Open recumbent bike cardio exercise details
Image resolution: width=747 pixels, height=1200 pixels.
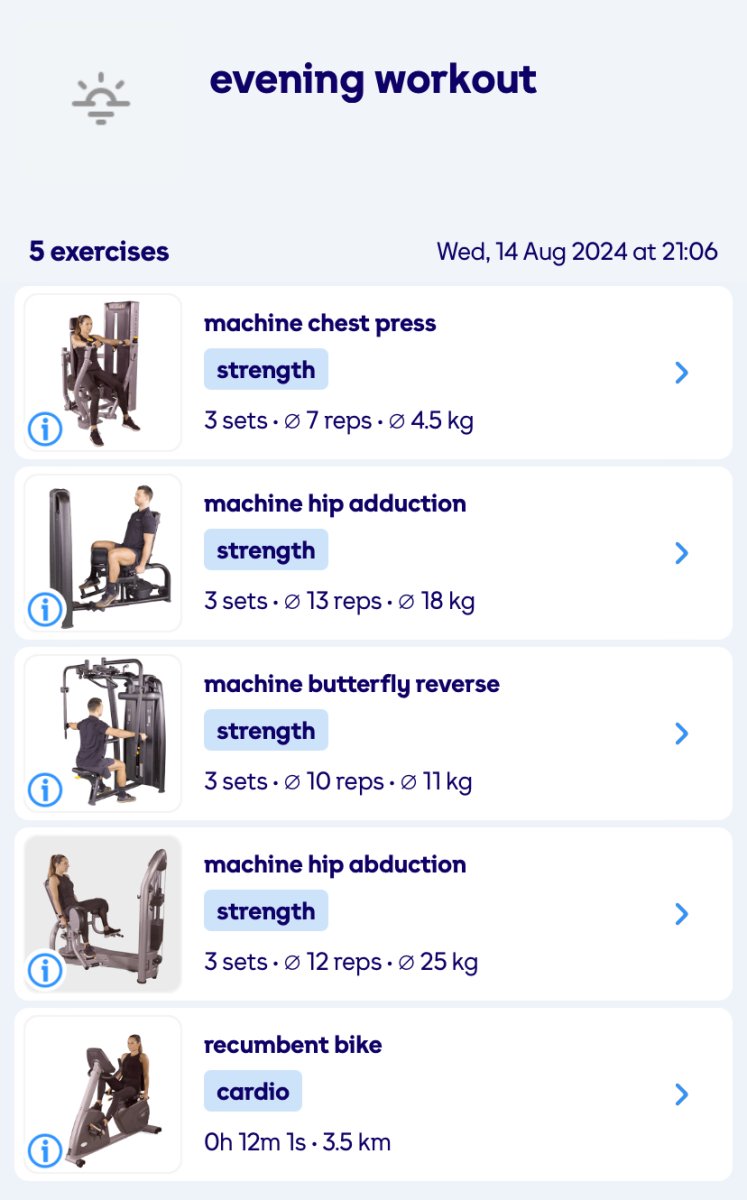click(681, 1094)
